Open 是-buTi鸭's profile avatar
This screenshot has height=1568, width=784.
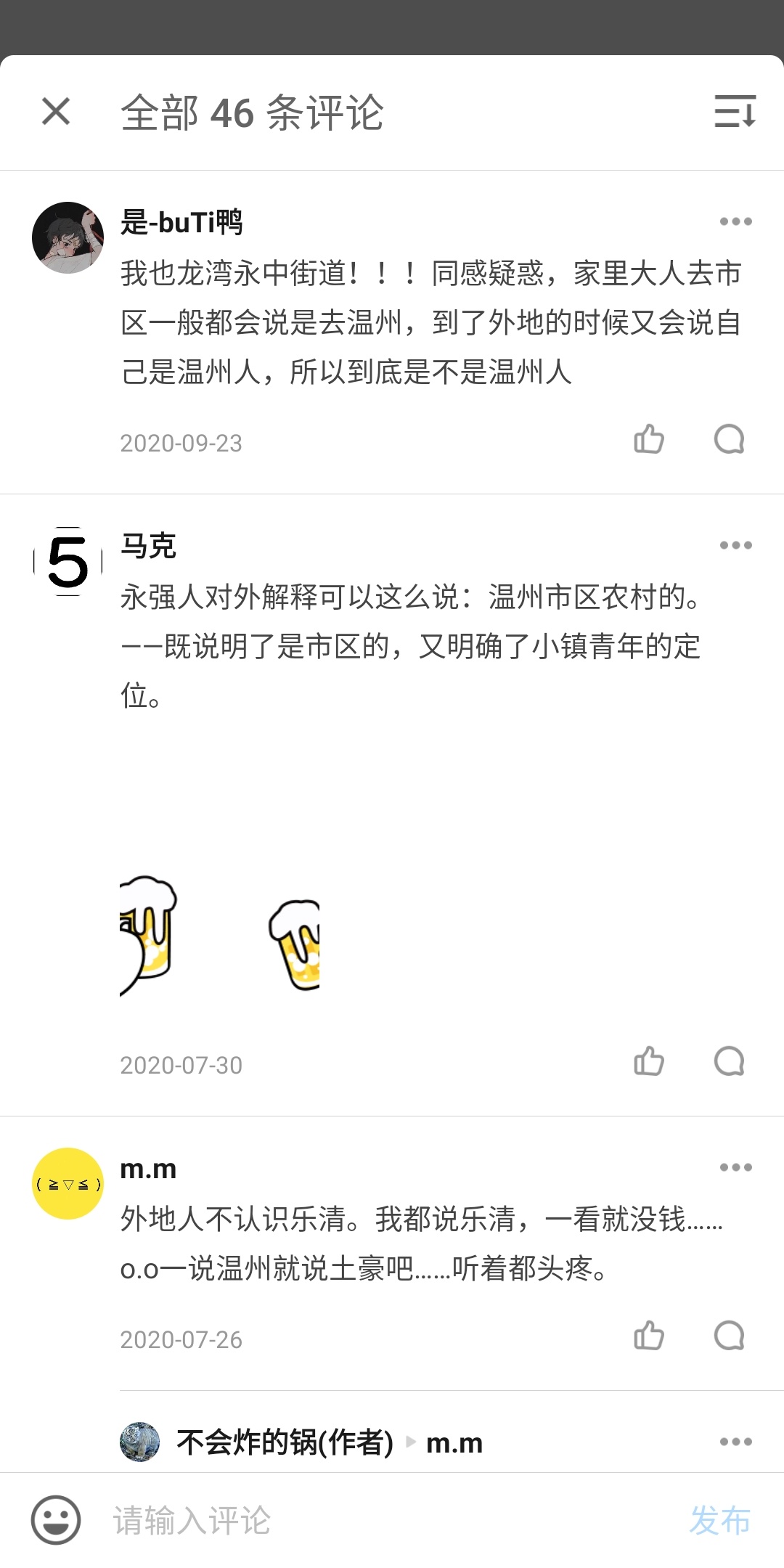68,237
